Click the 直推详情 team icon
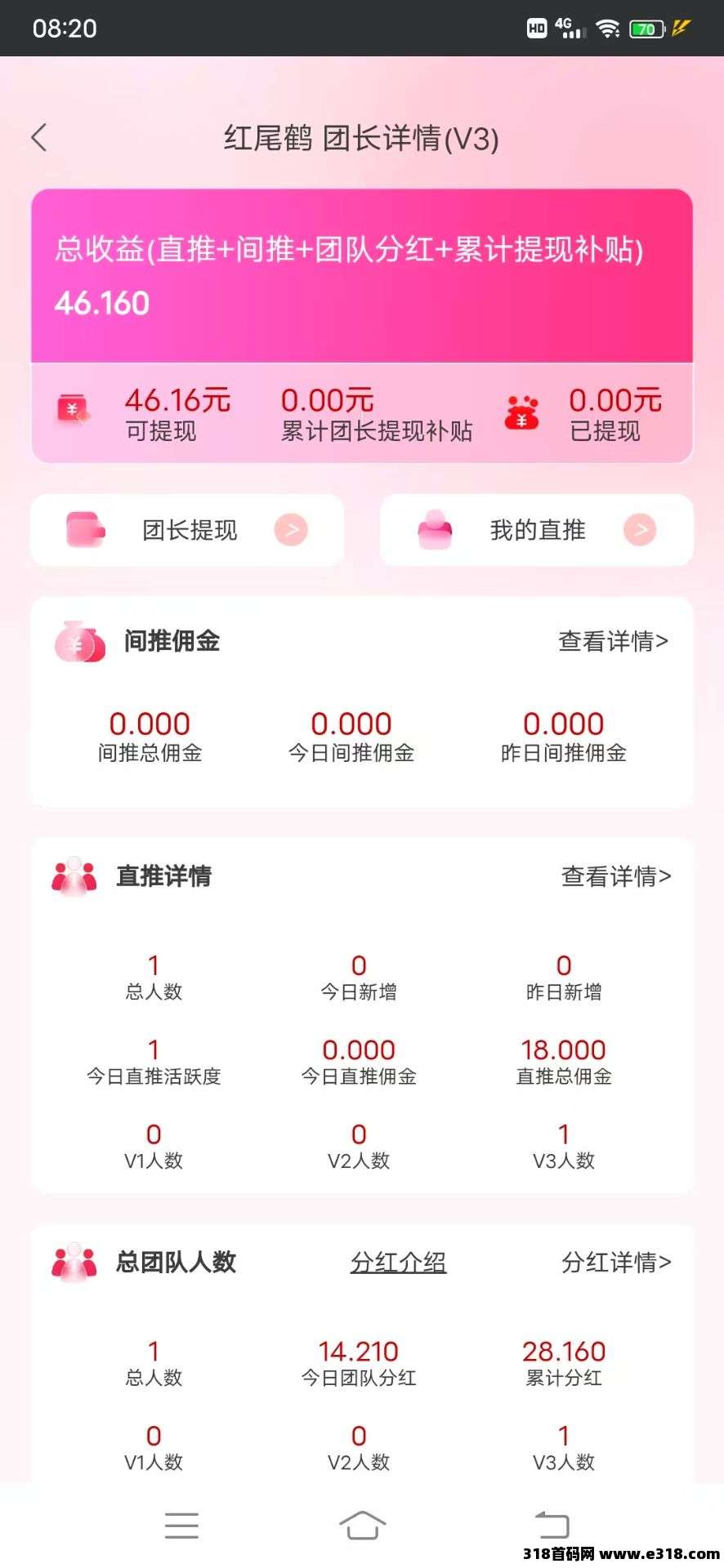Image resolution: width=724 pixels, height=1568 pixels. [x=74, y=875]
